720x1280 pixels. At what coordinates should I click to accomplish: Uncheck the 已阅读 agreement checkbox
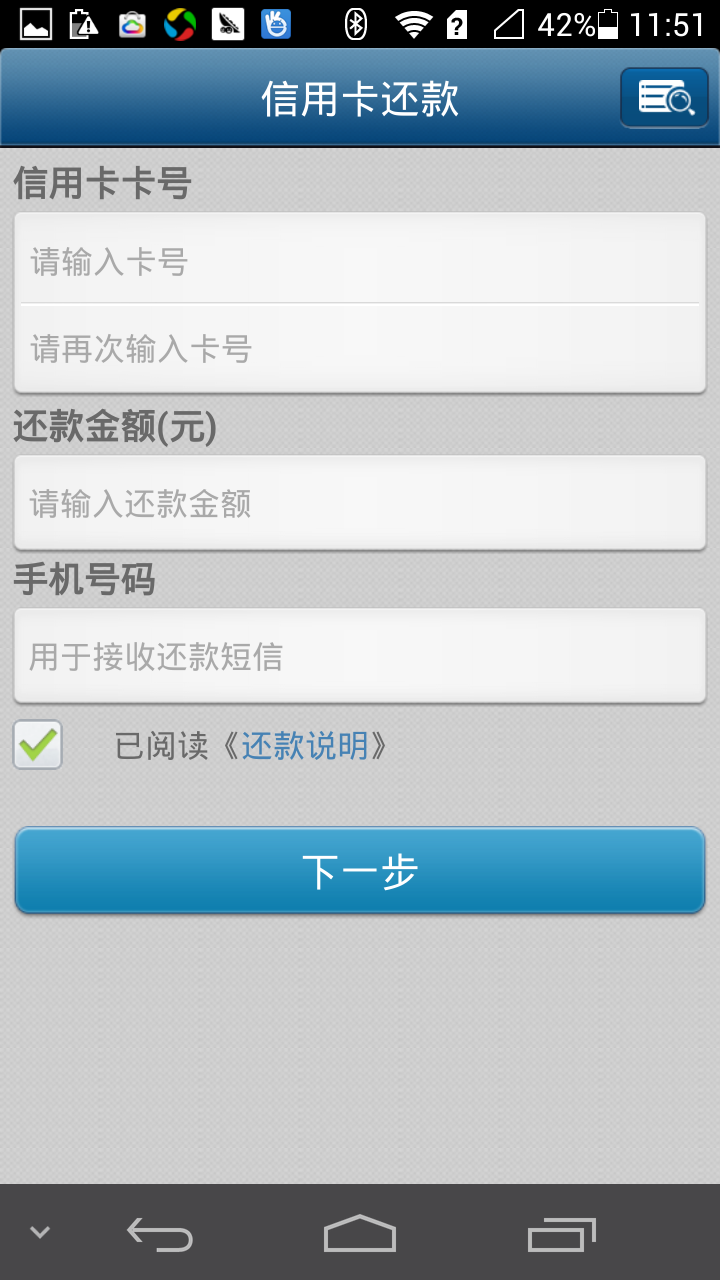tap(38, 745)
